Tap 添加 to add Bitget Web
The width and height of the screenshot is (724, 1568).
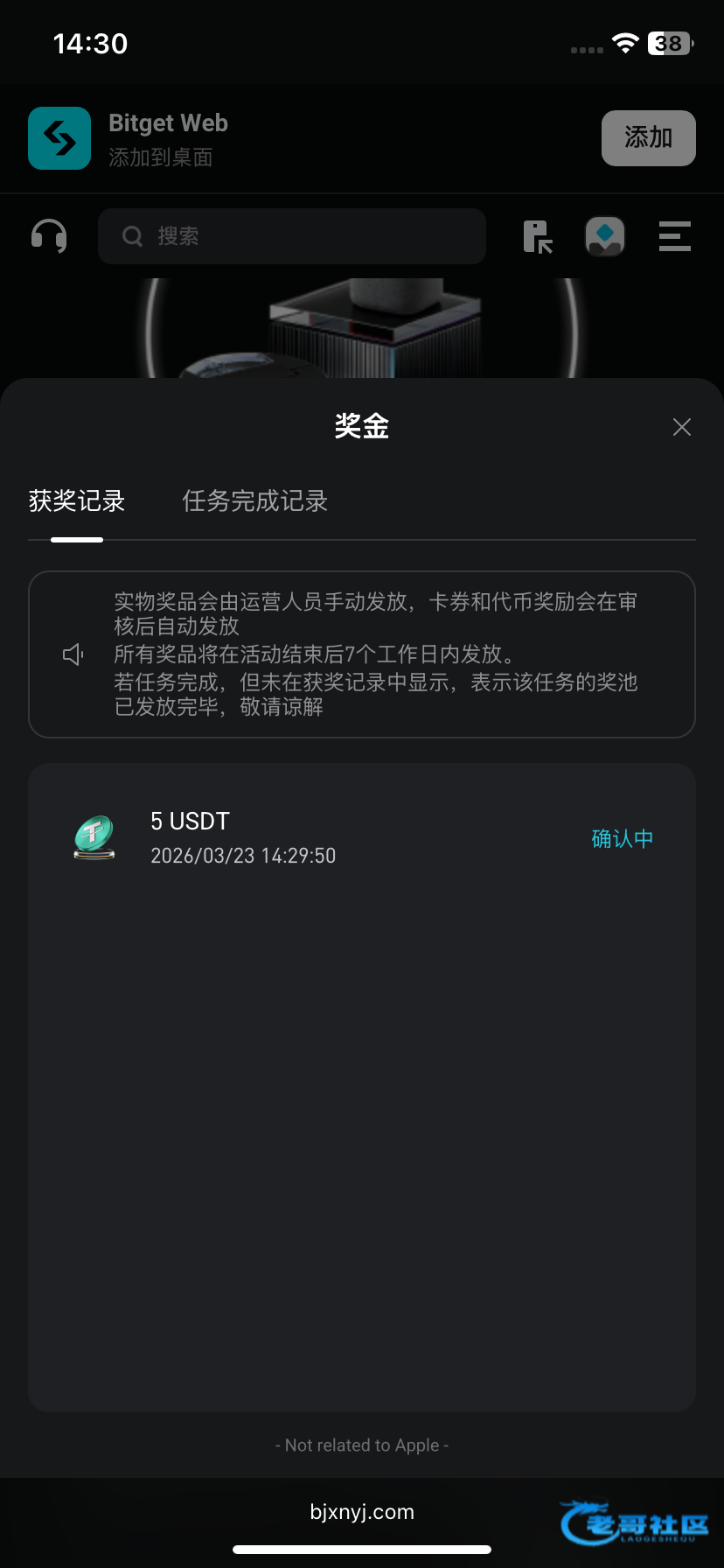pyautogui.click(x=648, y=138)
